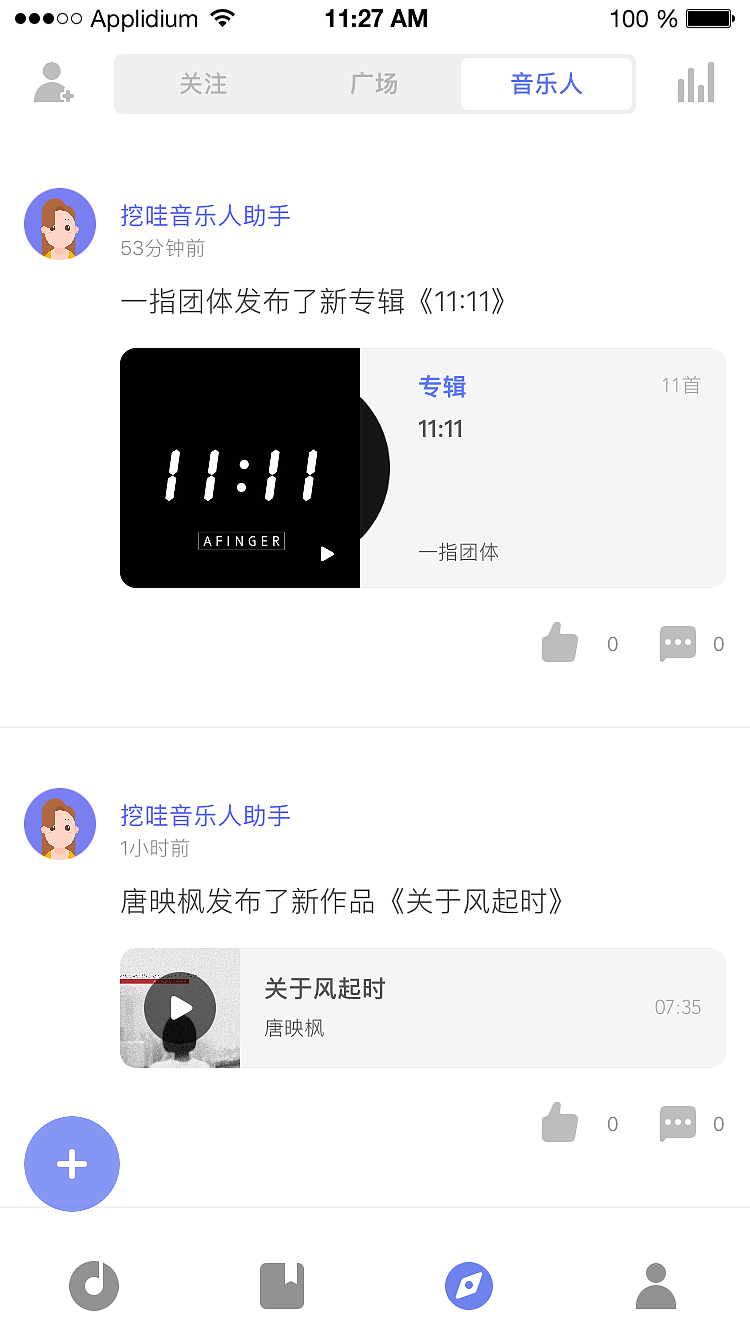
Task: Switch to the 广场 tab
Action: click(375, 84)
